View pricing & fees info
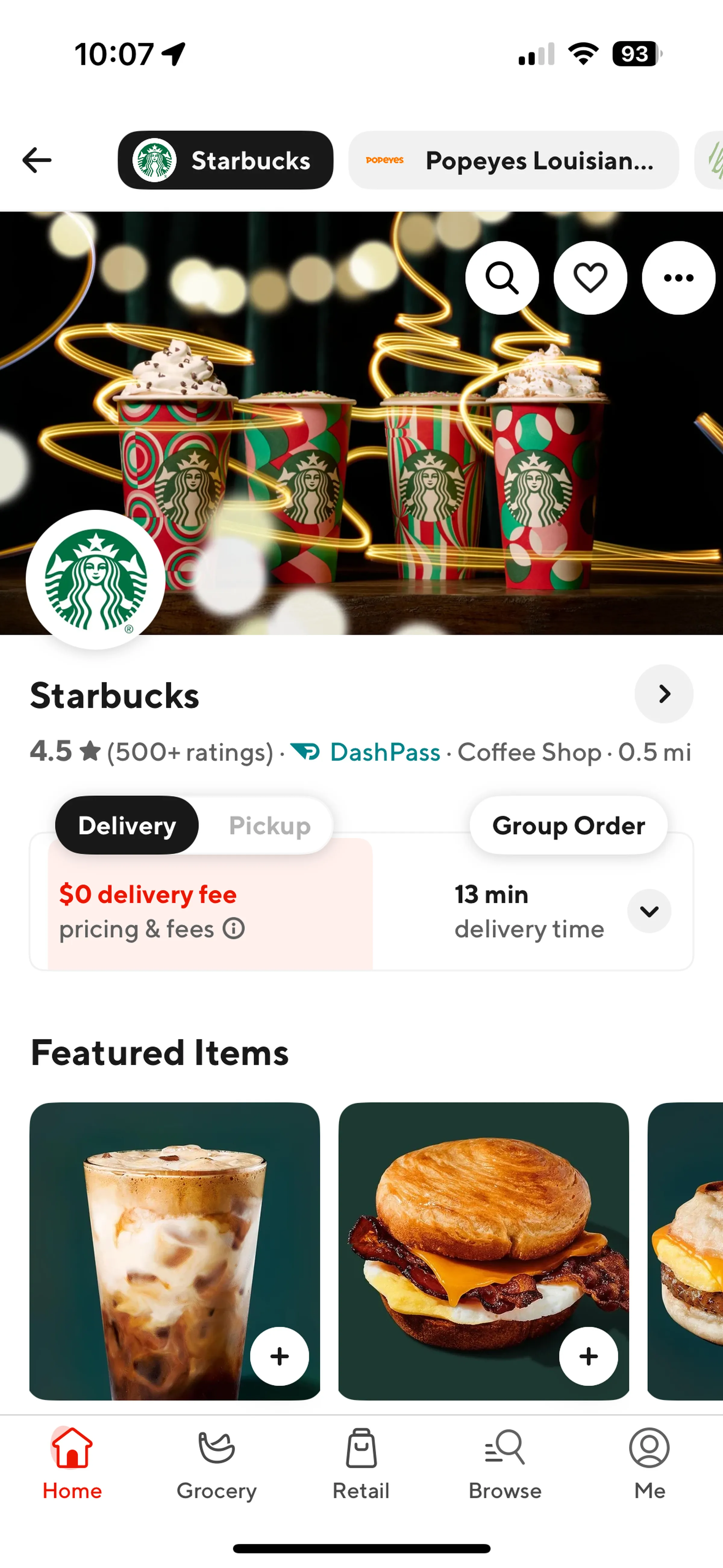723x1568 pixels. pyautogui.click(x=234, y=929)
